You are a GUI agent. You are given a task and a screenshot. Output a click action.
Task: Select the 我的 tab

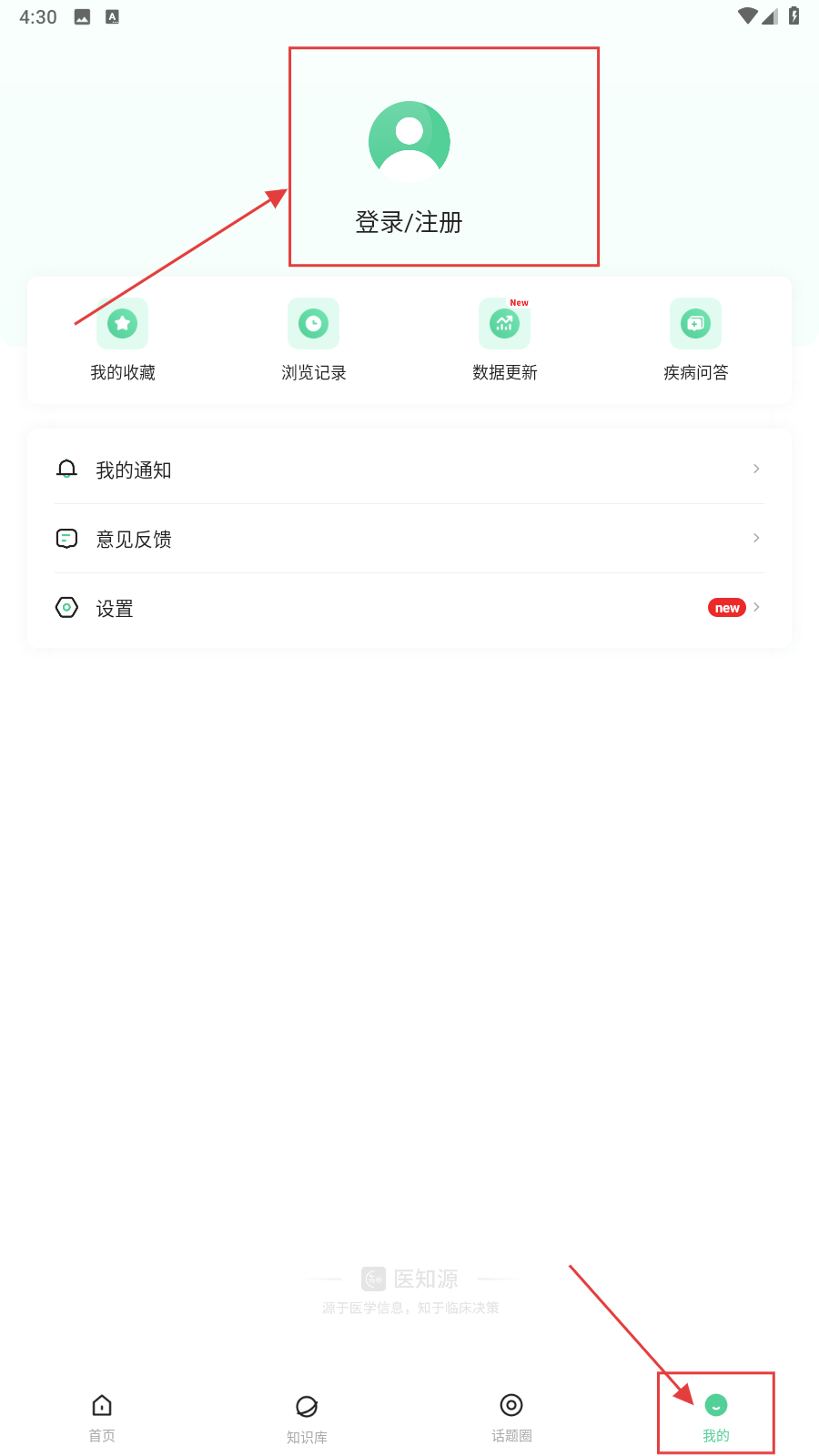point(716,1417)
